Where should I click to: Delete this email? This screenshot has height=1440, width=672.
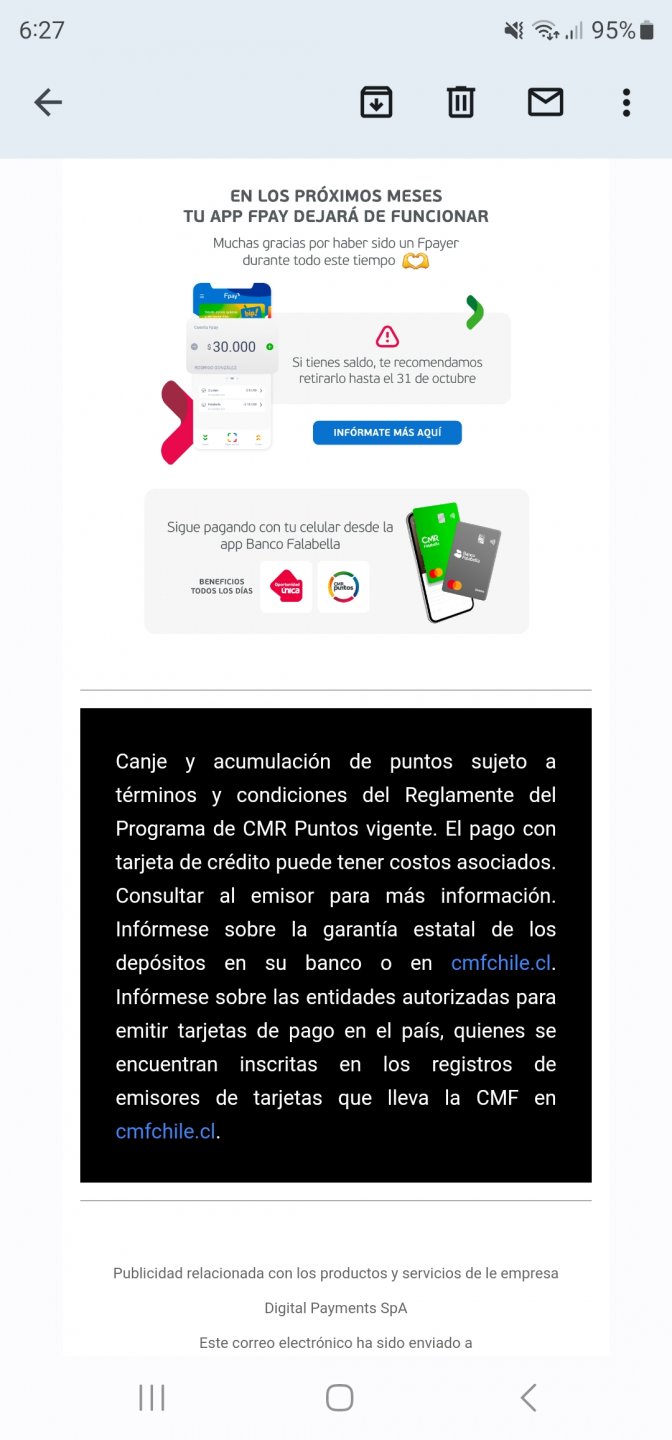[460, 102]
